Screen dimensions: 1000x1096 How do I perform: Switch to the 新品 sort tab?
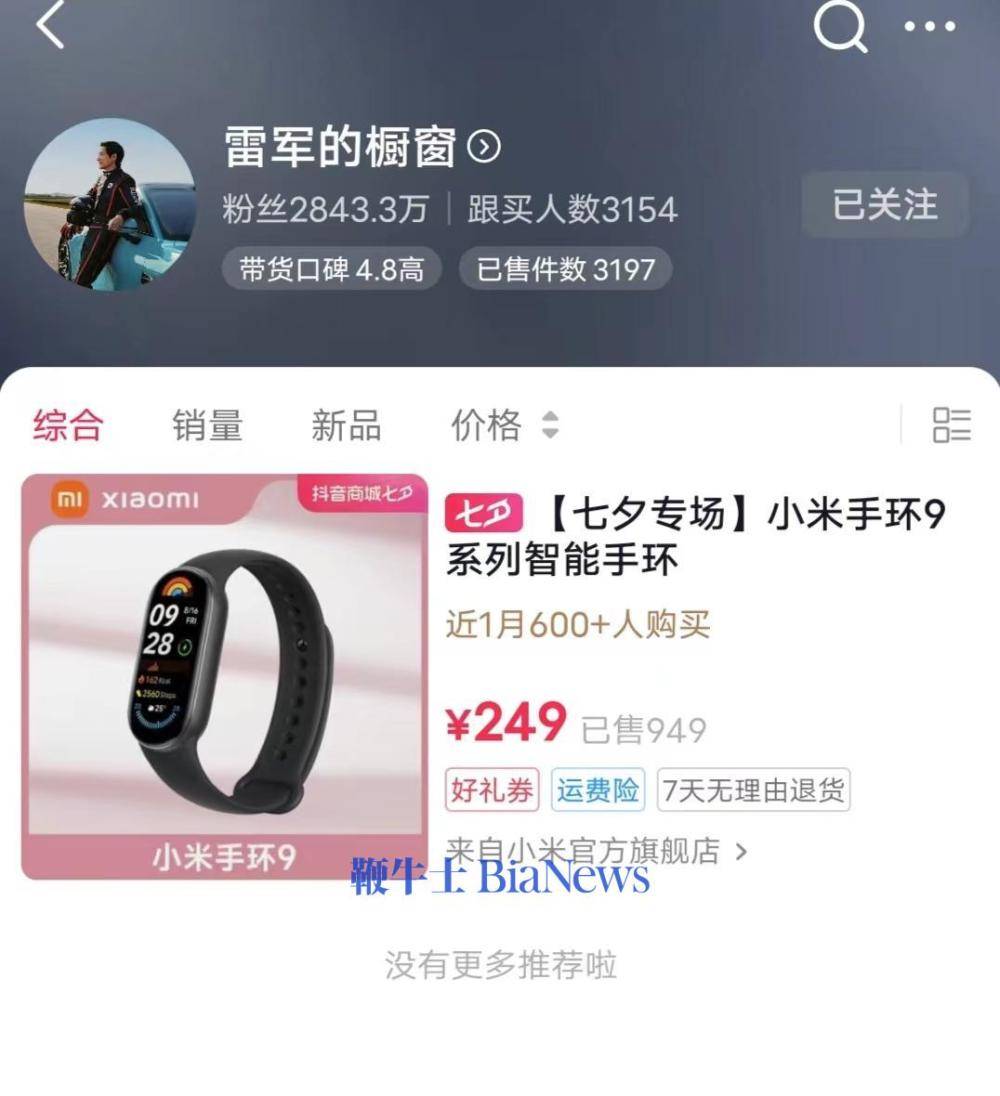pyautogui.click(x=346, y=426)
